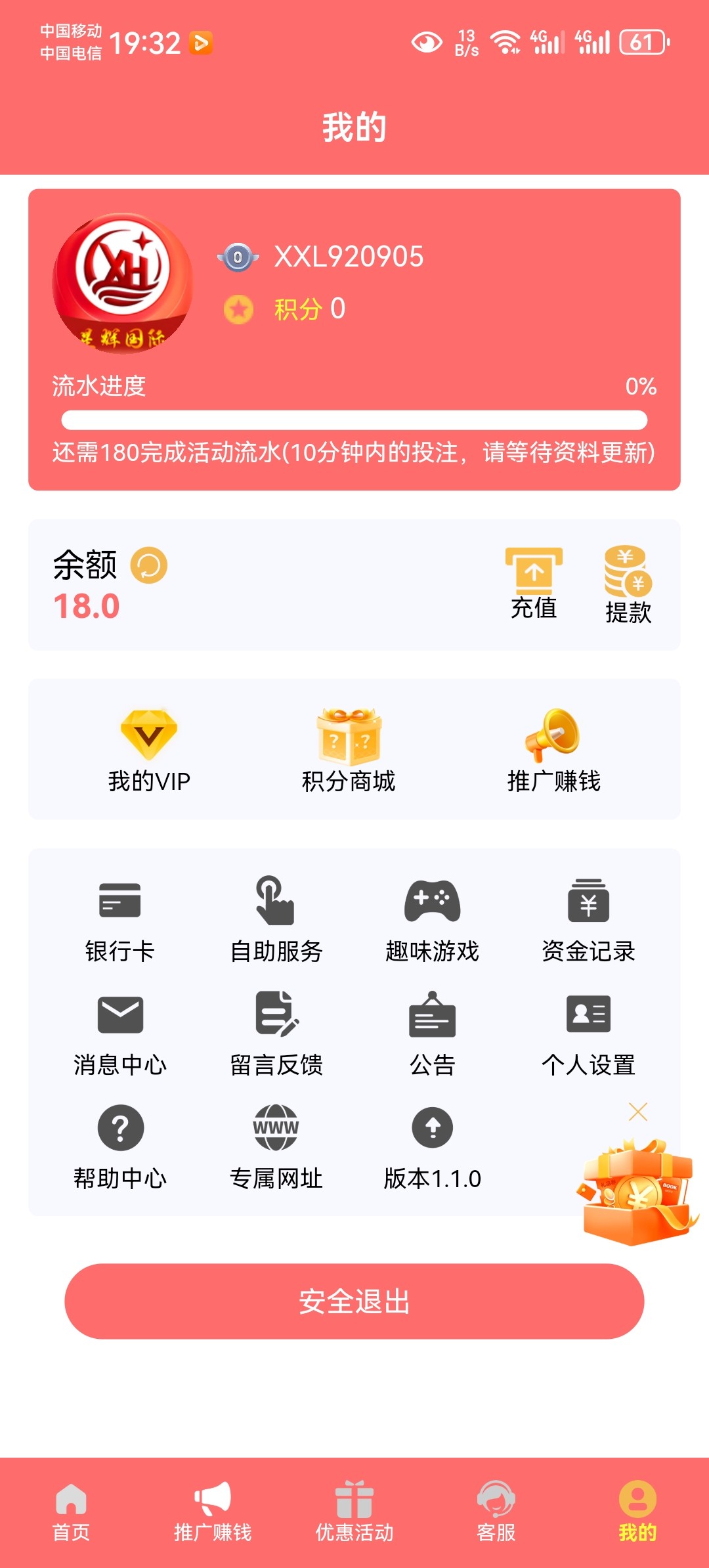This screenshot has width=709, height=1568.
Task: Open 自助服务
Action: (276, 920)
